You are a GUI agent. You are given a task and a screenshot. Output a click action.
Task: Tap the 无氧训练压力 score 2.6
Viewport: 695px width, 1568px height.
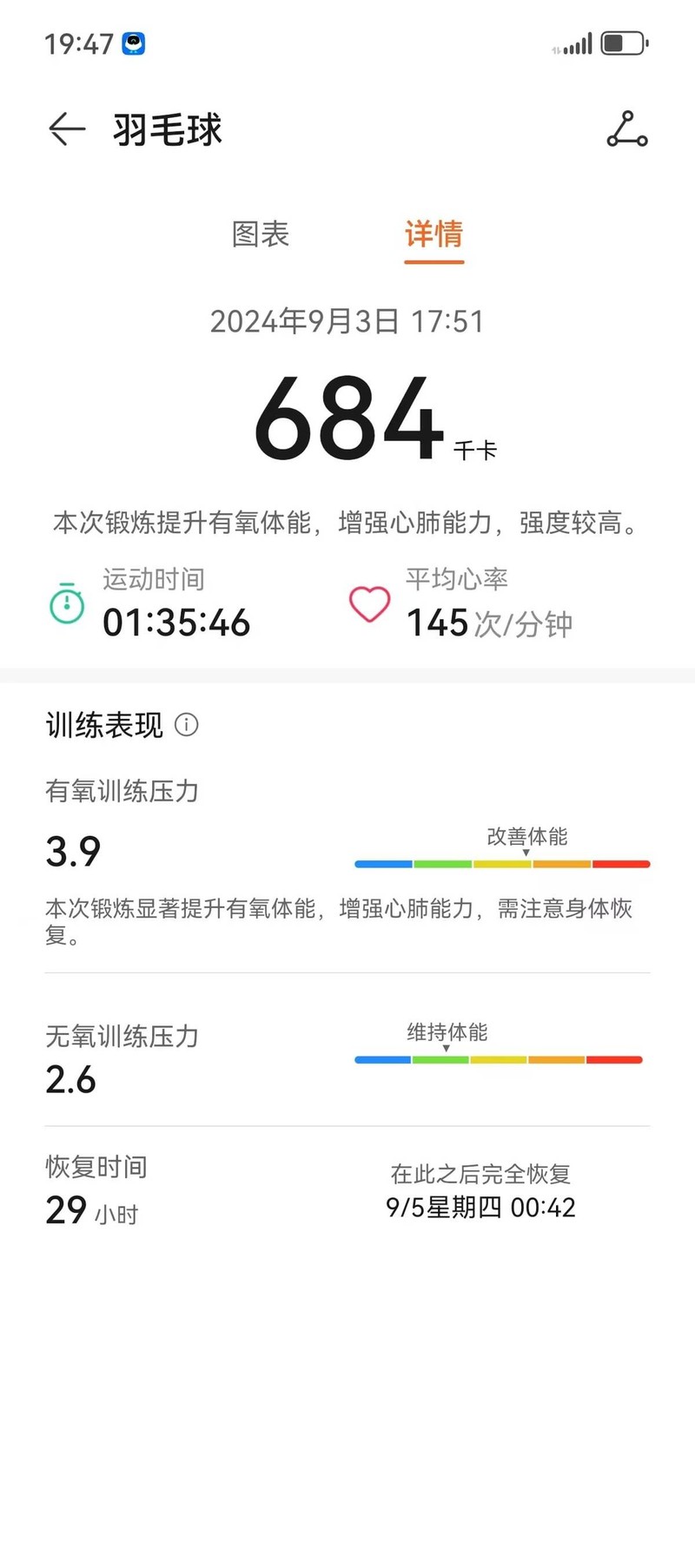[71, 1080]
